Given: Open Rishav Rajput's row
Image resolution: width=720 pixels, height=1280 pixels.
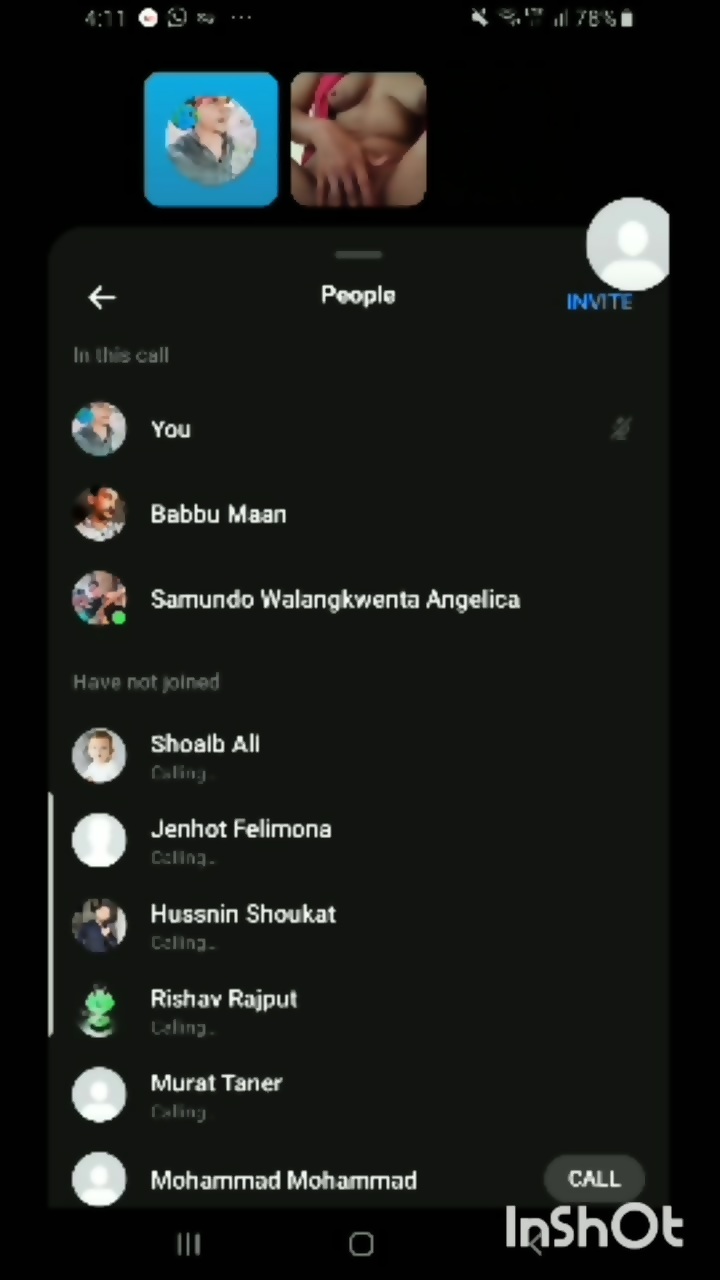Looking at the screenshot, I should click(x=223, y=1010).
